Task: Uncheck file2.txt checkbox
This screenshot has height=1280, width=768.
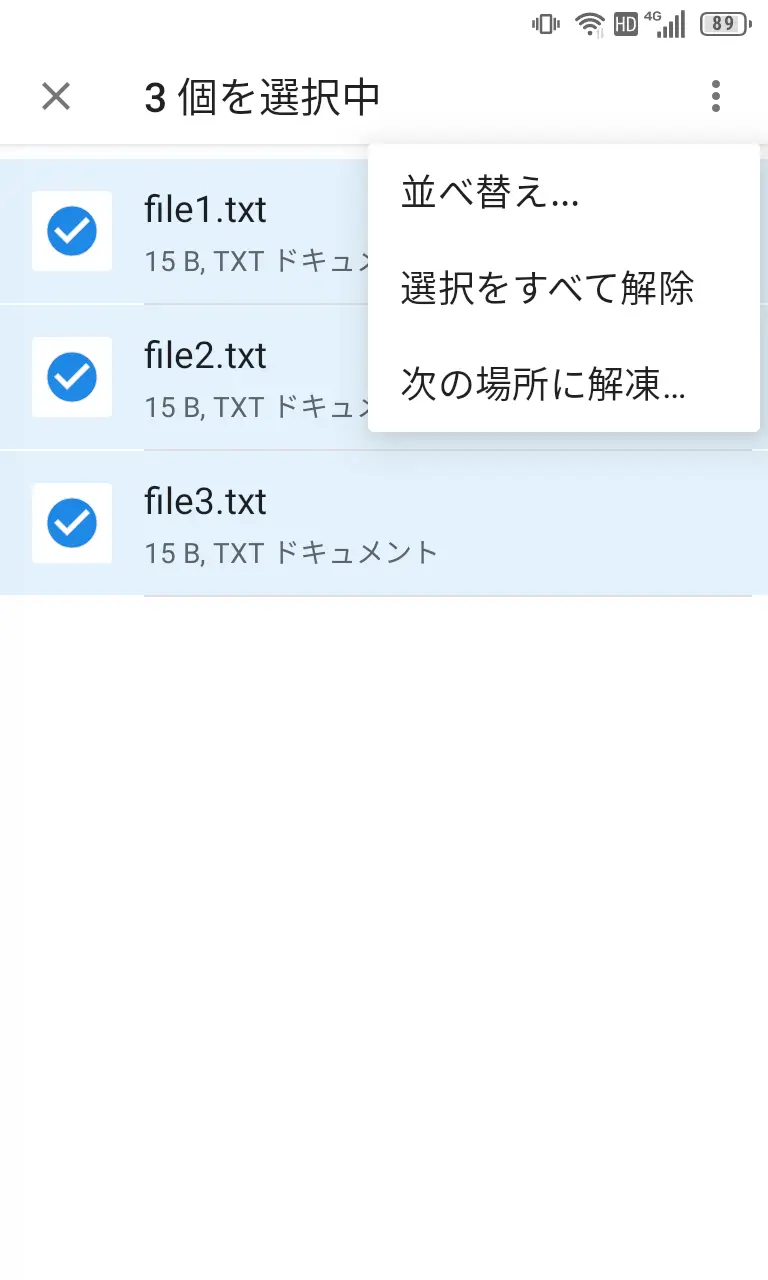Action: pyautogui.click(x=72, y=377)
